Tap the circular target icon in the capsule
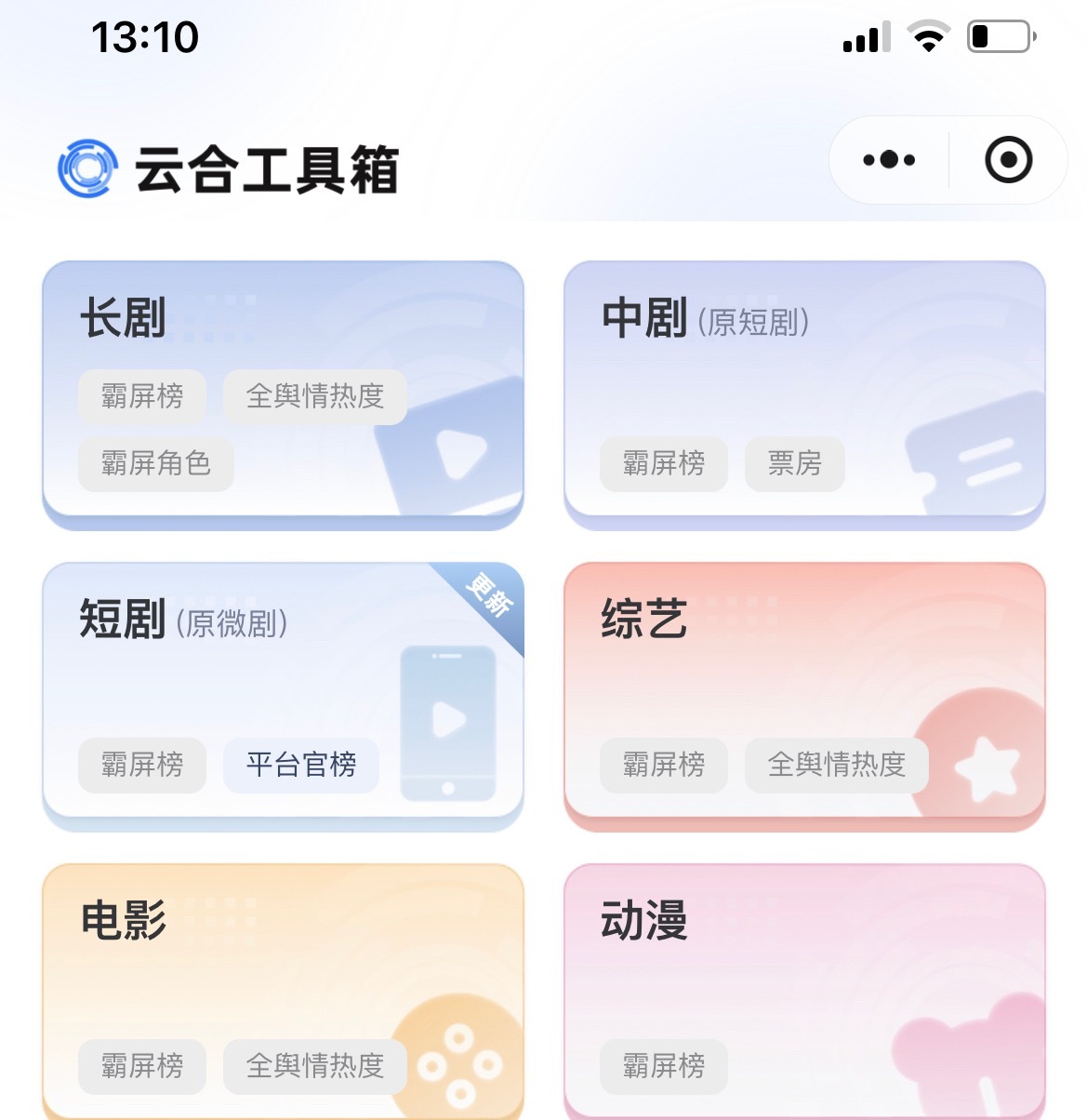 [1008, 159]
